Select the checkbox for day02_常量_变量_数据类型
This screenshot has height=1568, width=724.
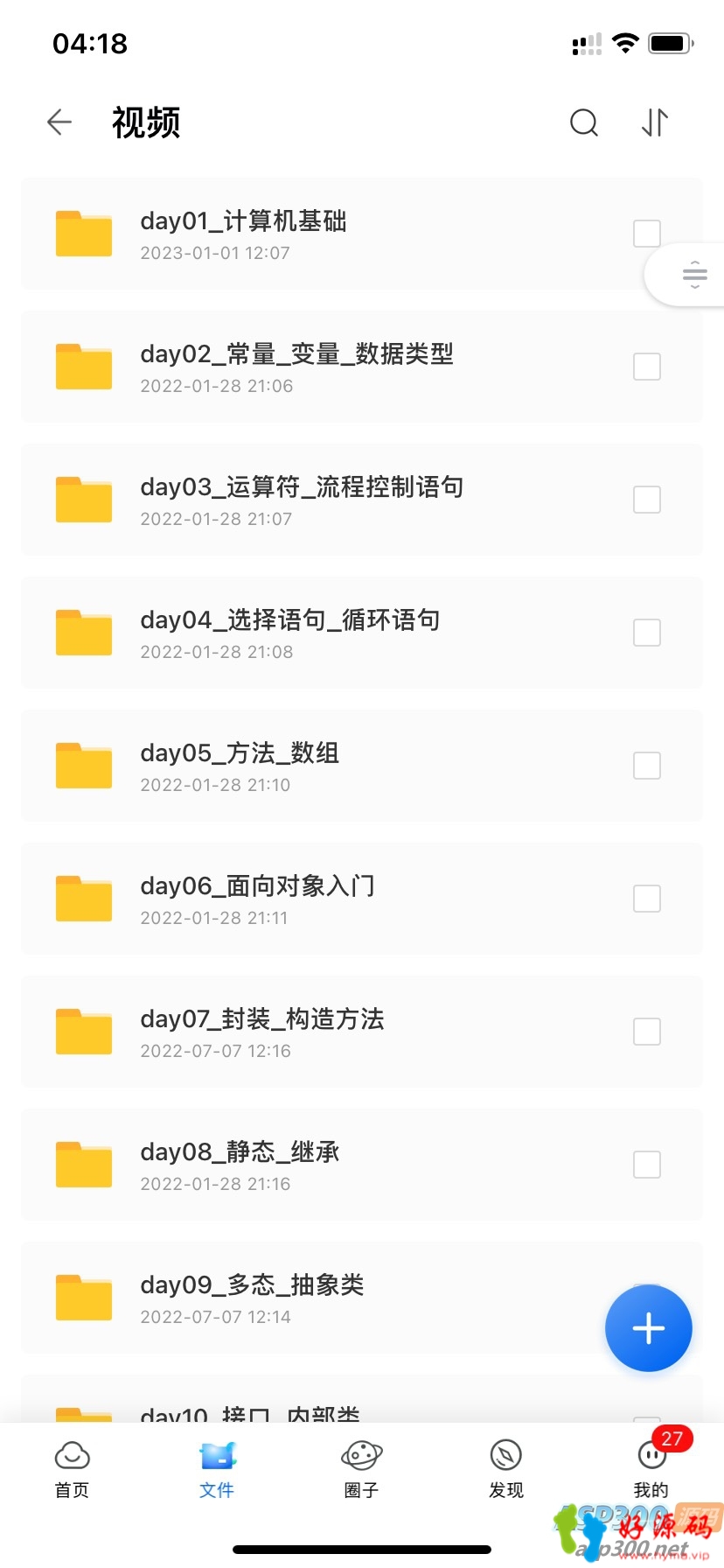(647, 367)
